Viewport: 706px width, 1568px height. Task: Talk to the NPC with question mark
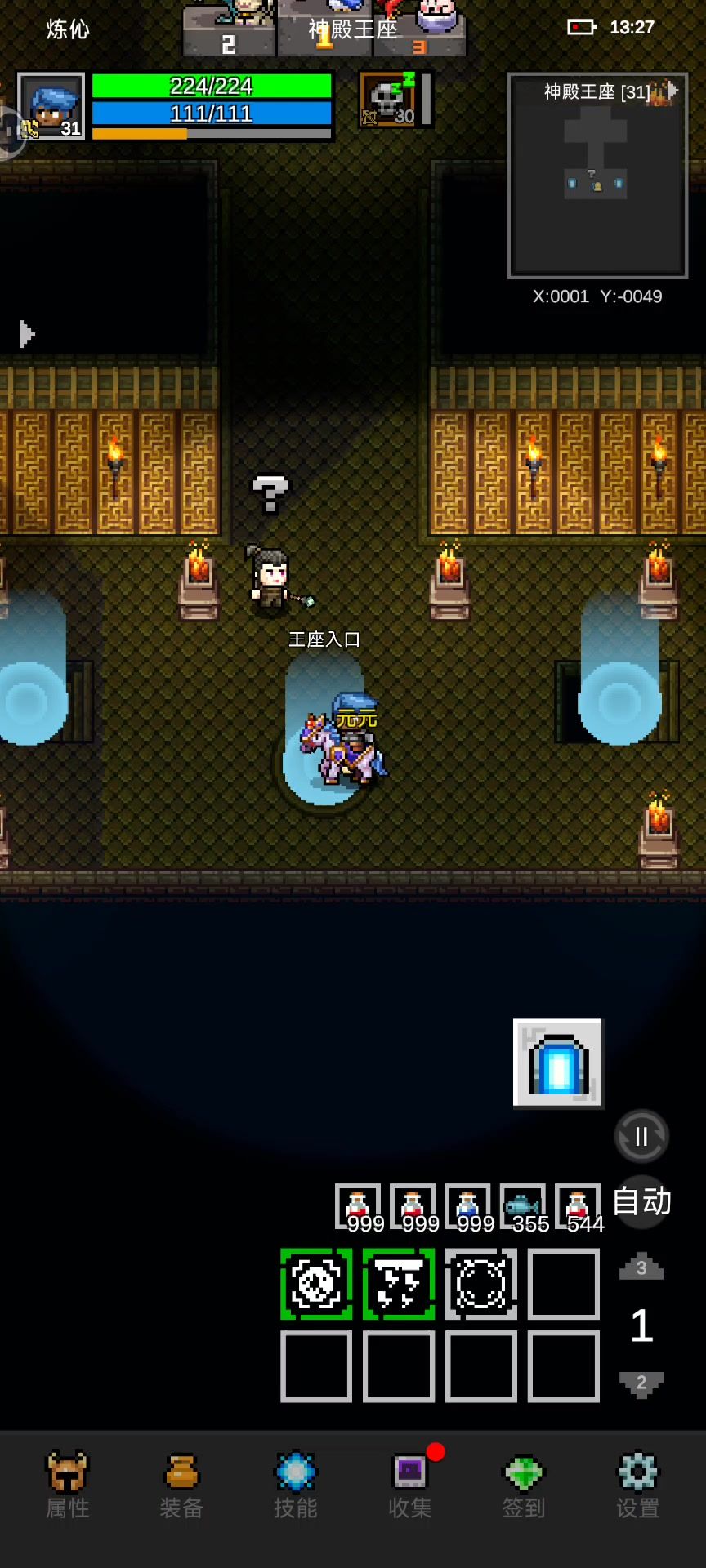pos(271,580)
